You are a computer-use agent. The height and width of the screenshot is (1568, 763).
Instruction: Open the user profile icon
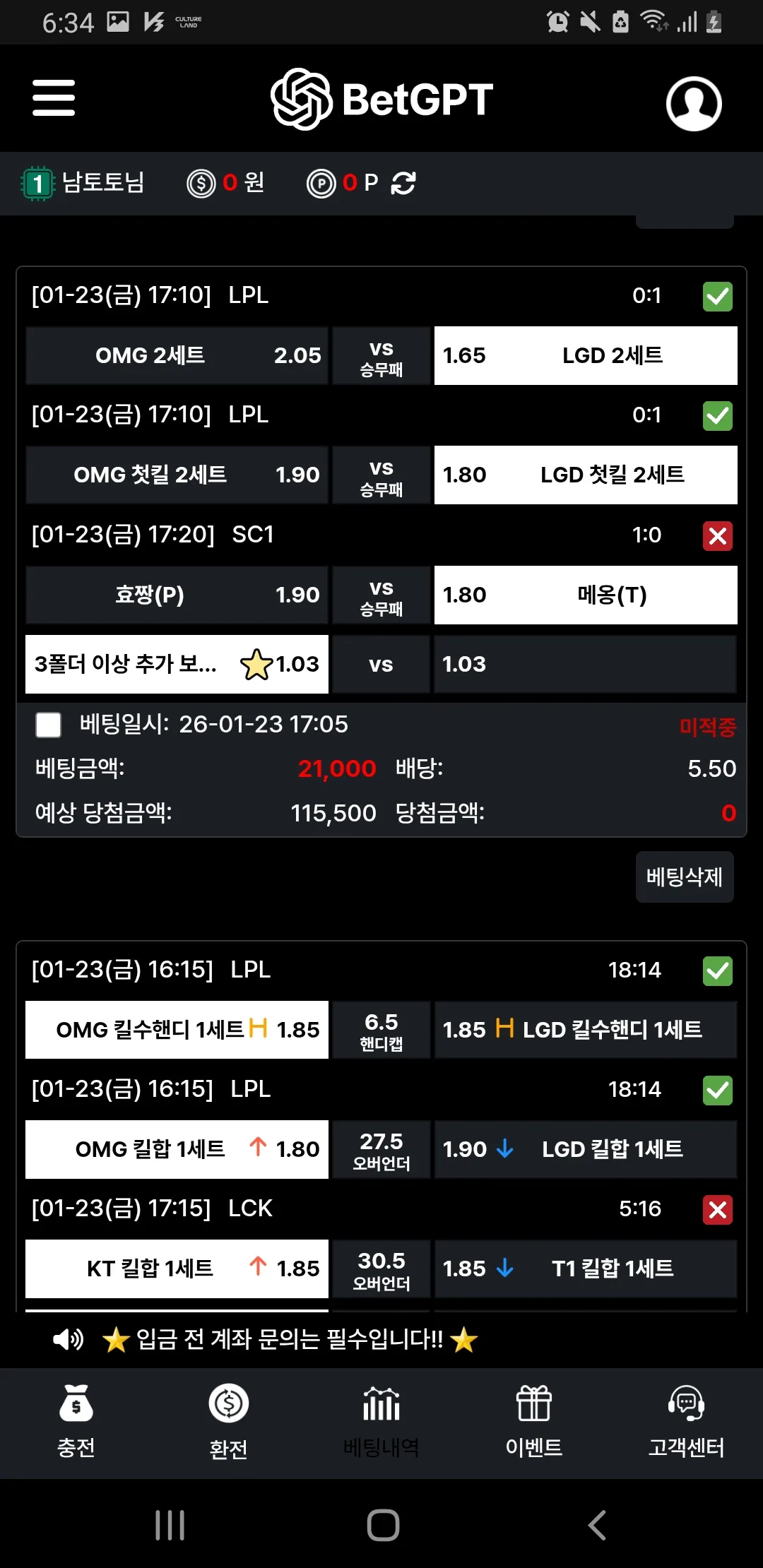click(x=694, y=103)
